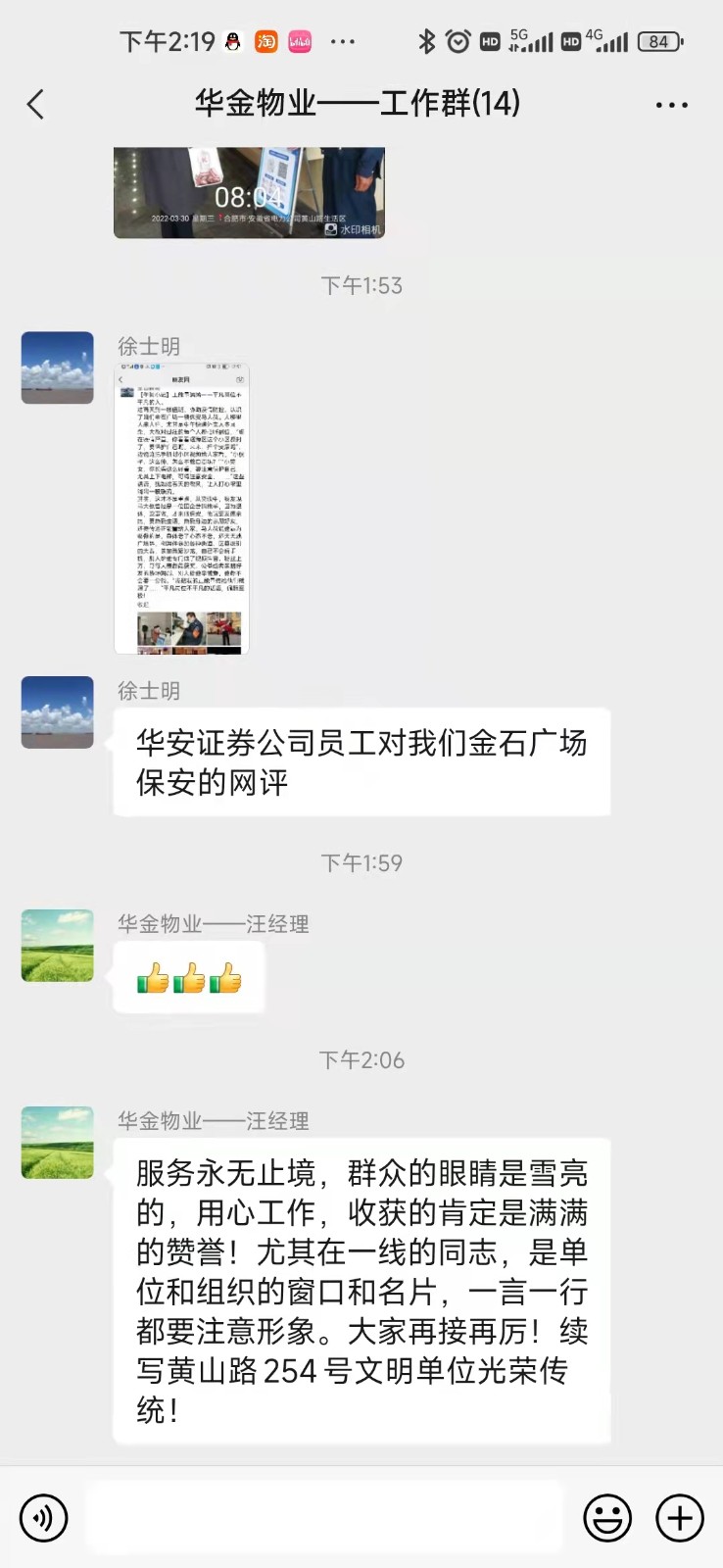Tap 徐士明's avatar beside the 网评 message
This screenshot has width=723, height=1568.
tap(58, 712)
